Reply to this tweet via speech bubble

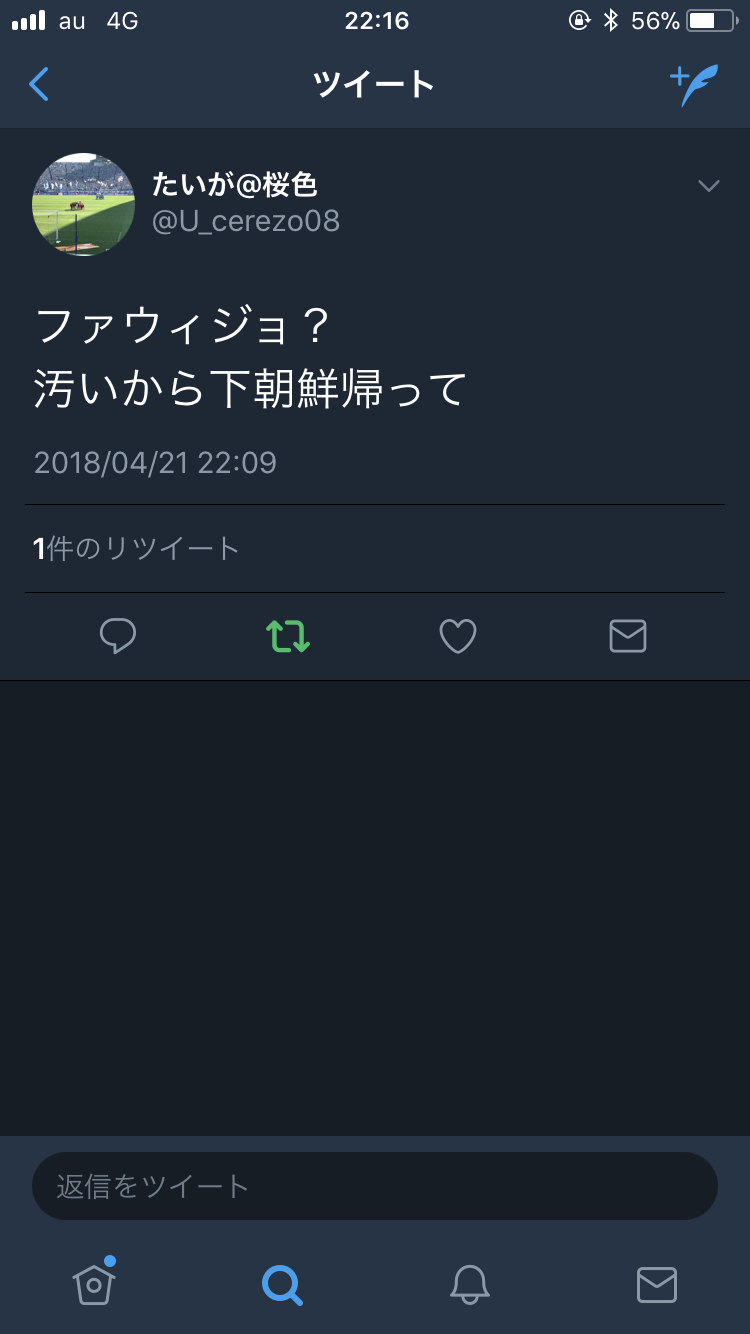(118, 636)
